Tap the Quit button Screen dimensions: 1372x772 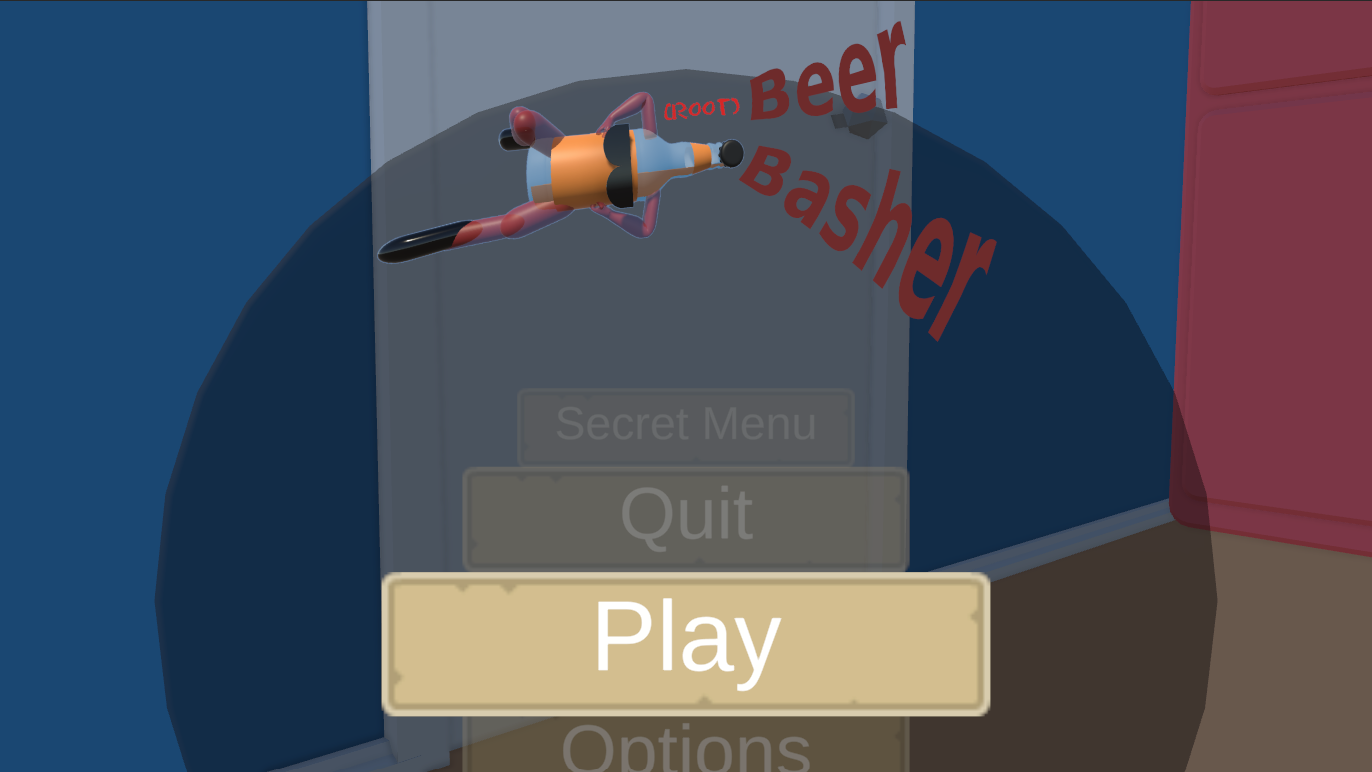[x=686, y=518]
